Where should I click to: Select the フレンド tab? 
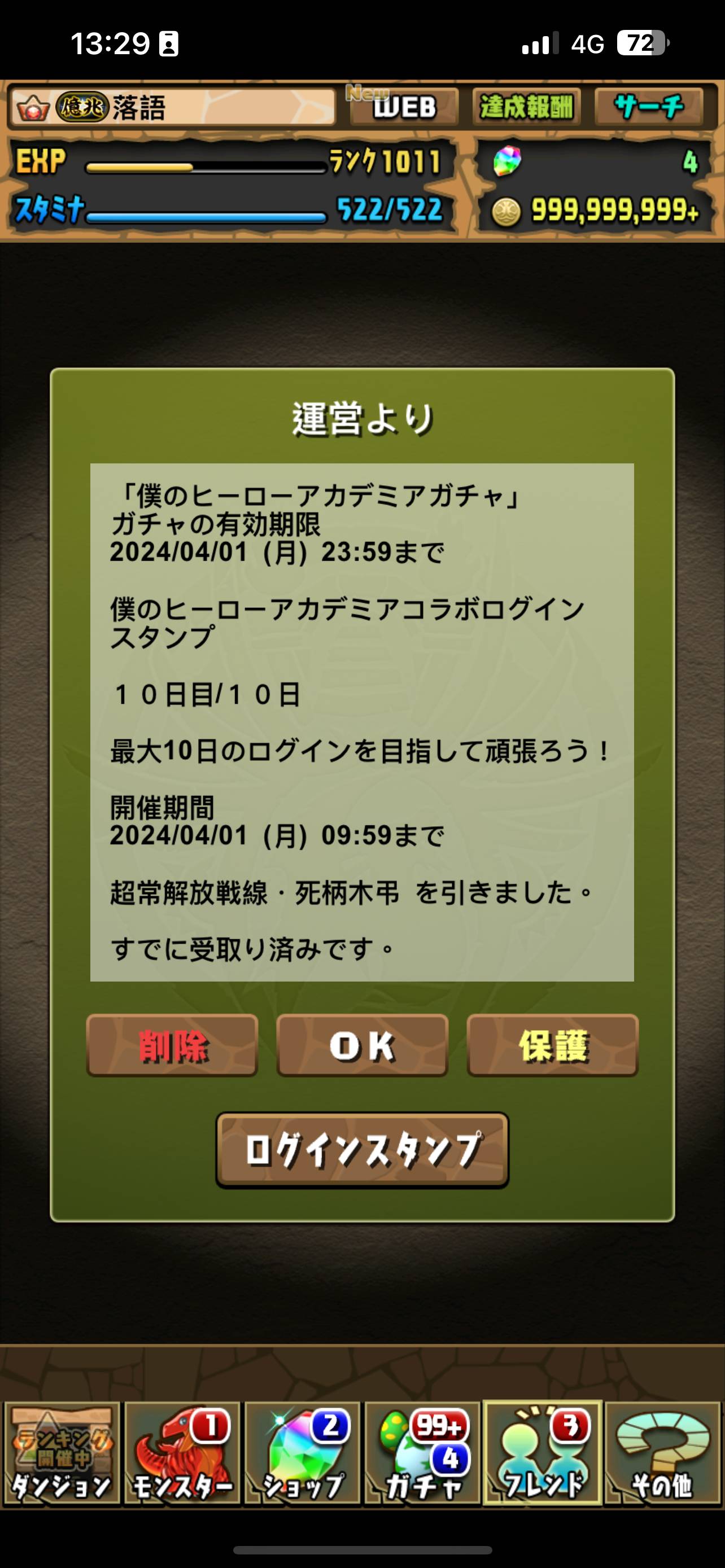(543, 1453)
